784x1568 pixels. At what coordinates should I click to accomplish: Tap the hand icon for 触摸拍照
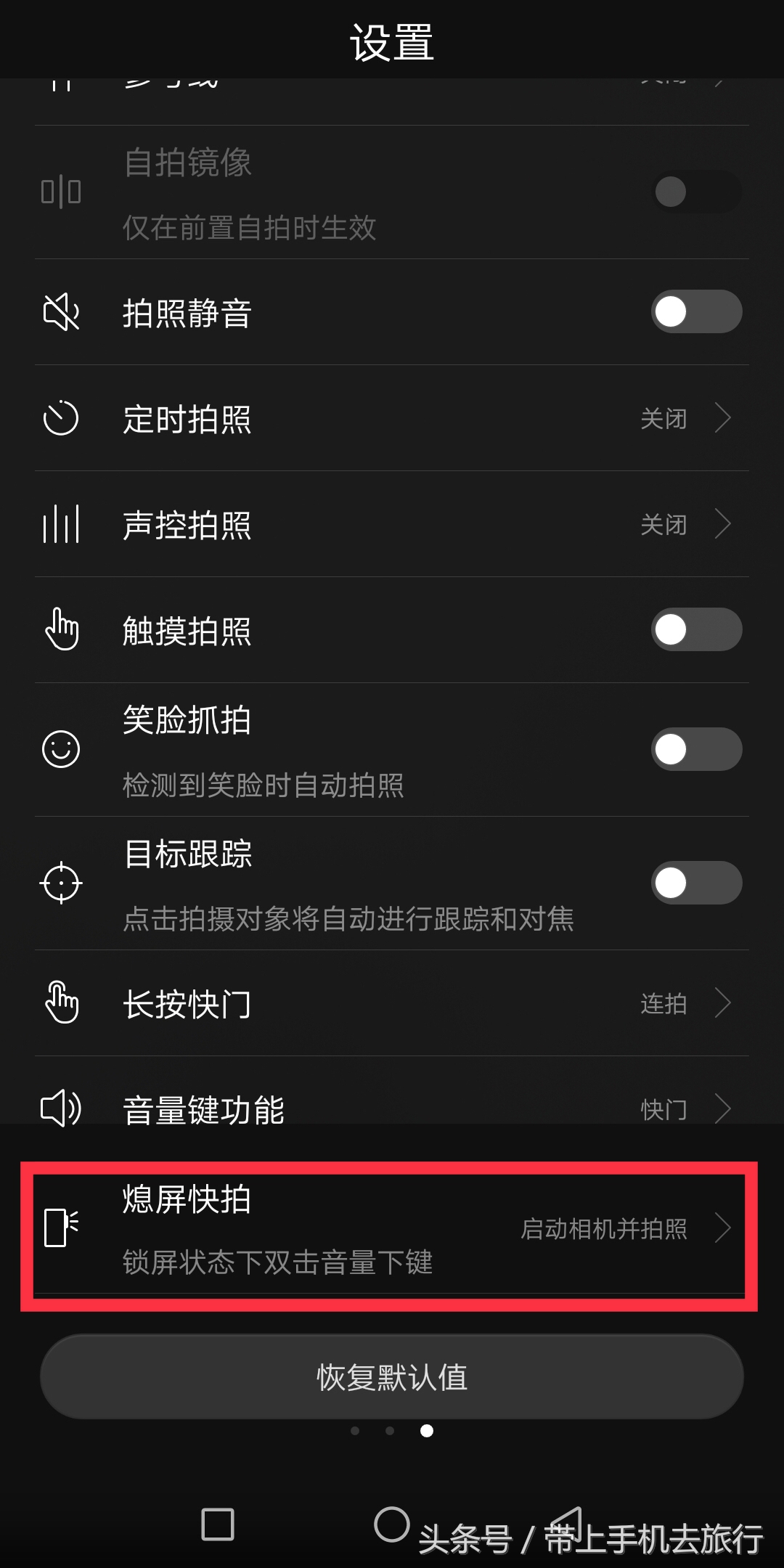[x=62, y=630]
